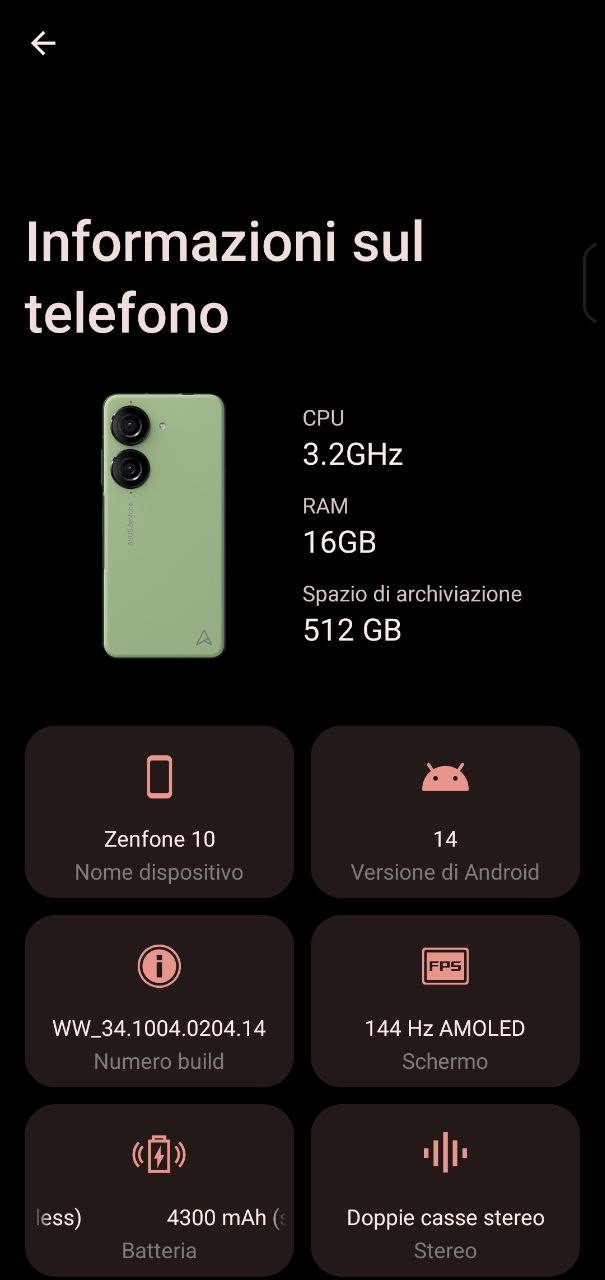
Task: Go back using the top arrow
Action: click(43, 43)
